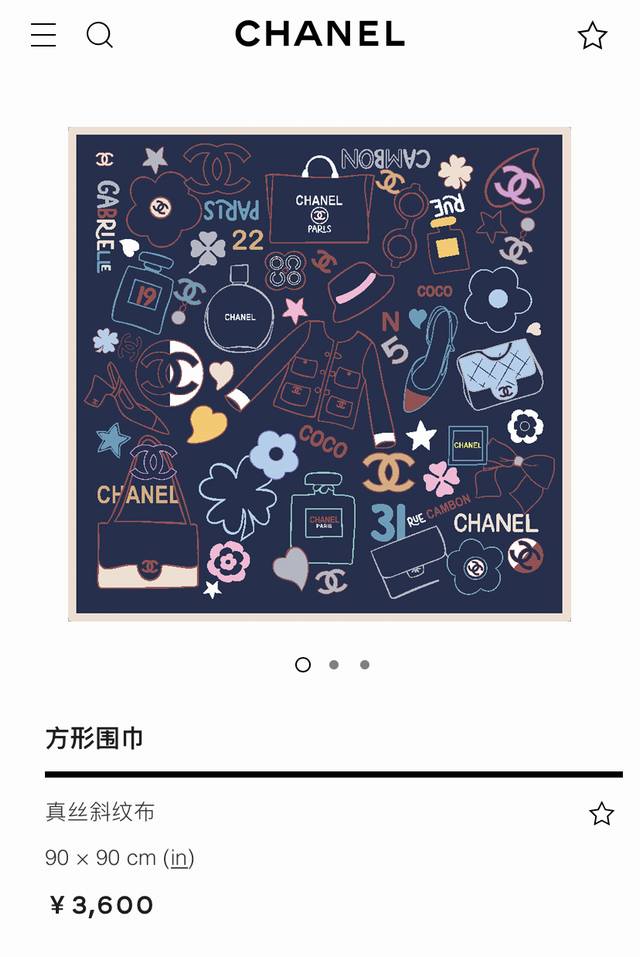Open the search icon
Screen dimensions: 640x957
[x=99, y=35]
